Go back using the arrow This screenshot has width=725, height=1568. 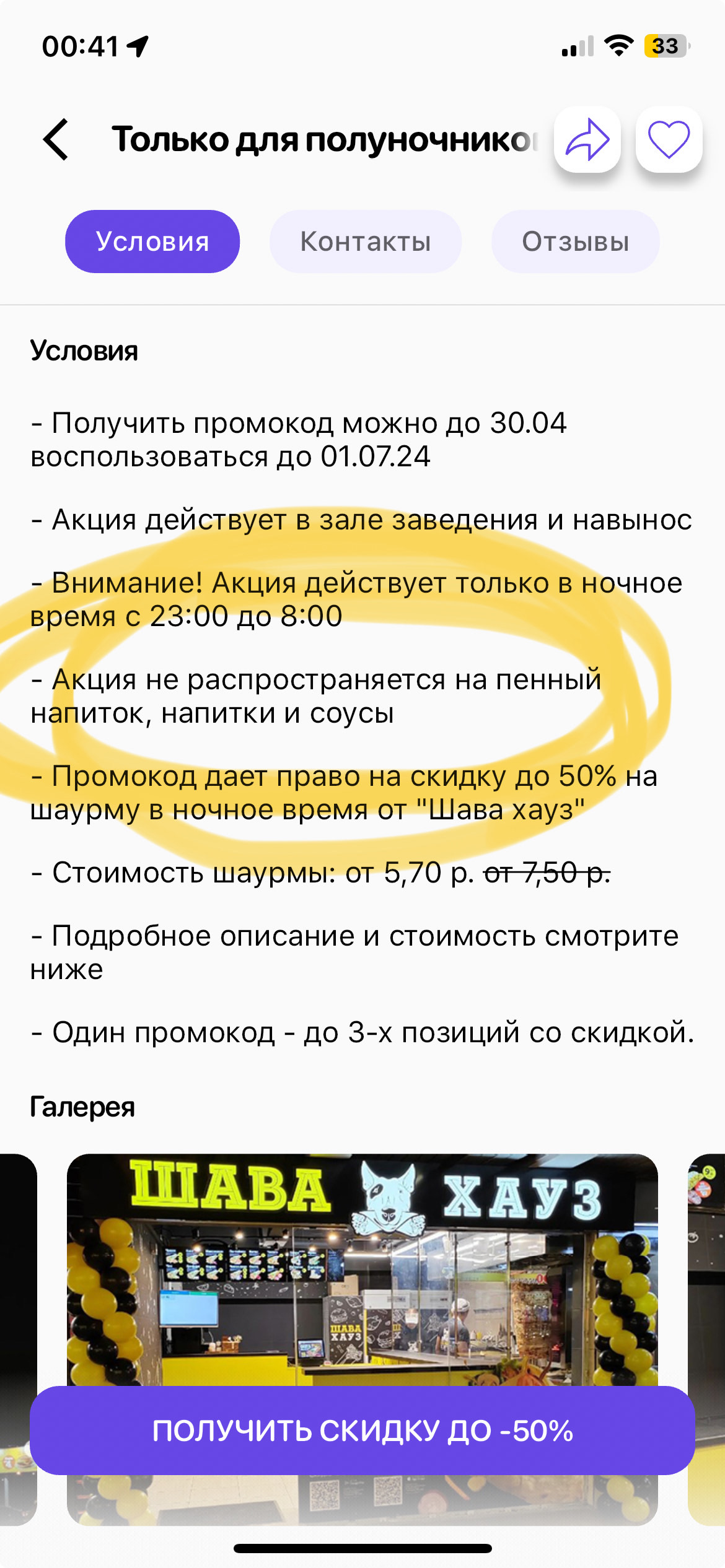coord(56,139)
